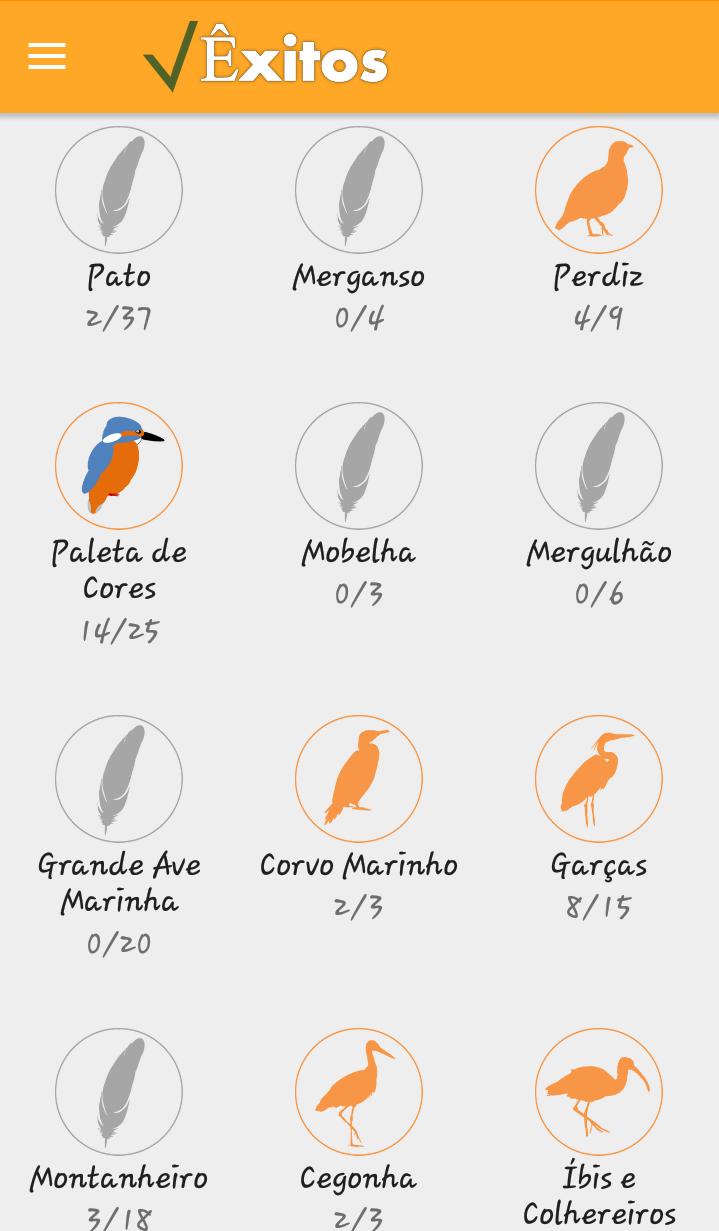Open the Grande Ave Marinha achievement
719x1231 pixels.
tap(119, 778)
